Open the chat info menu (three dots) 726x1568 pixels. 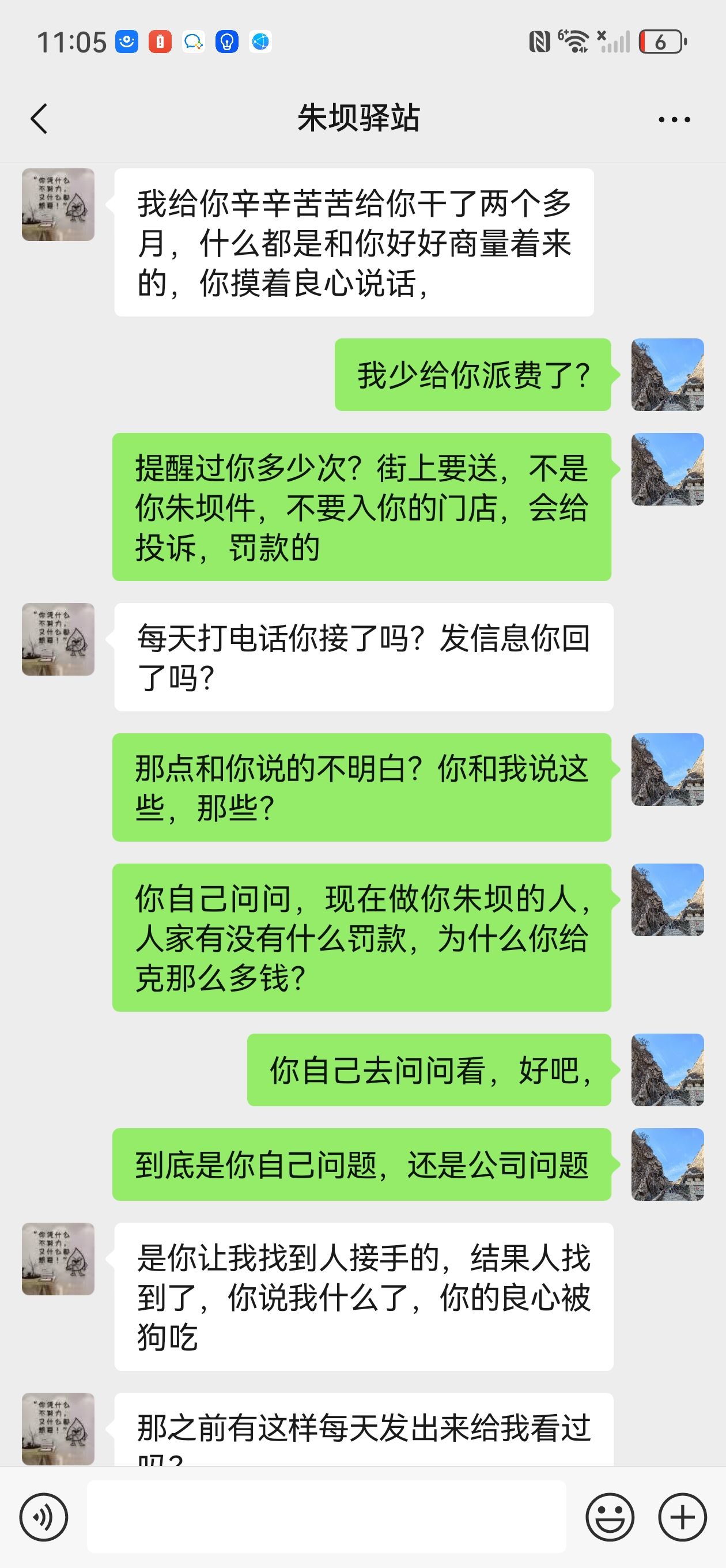coord(674,119)
